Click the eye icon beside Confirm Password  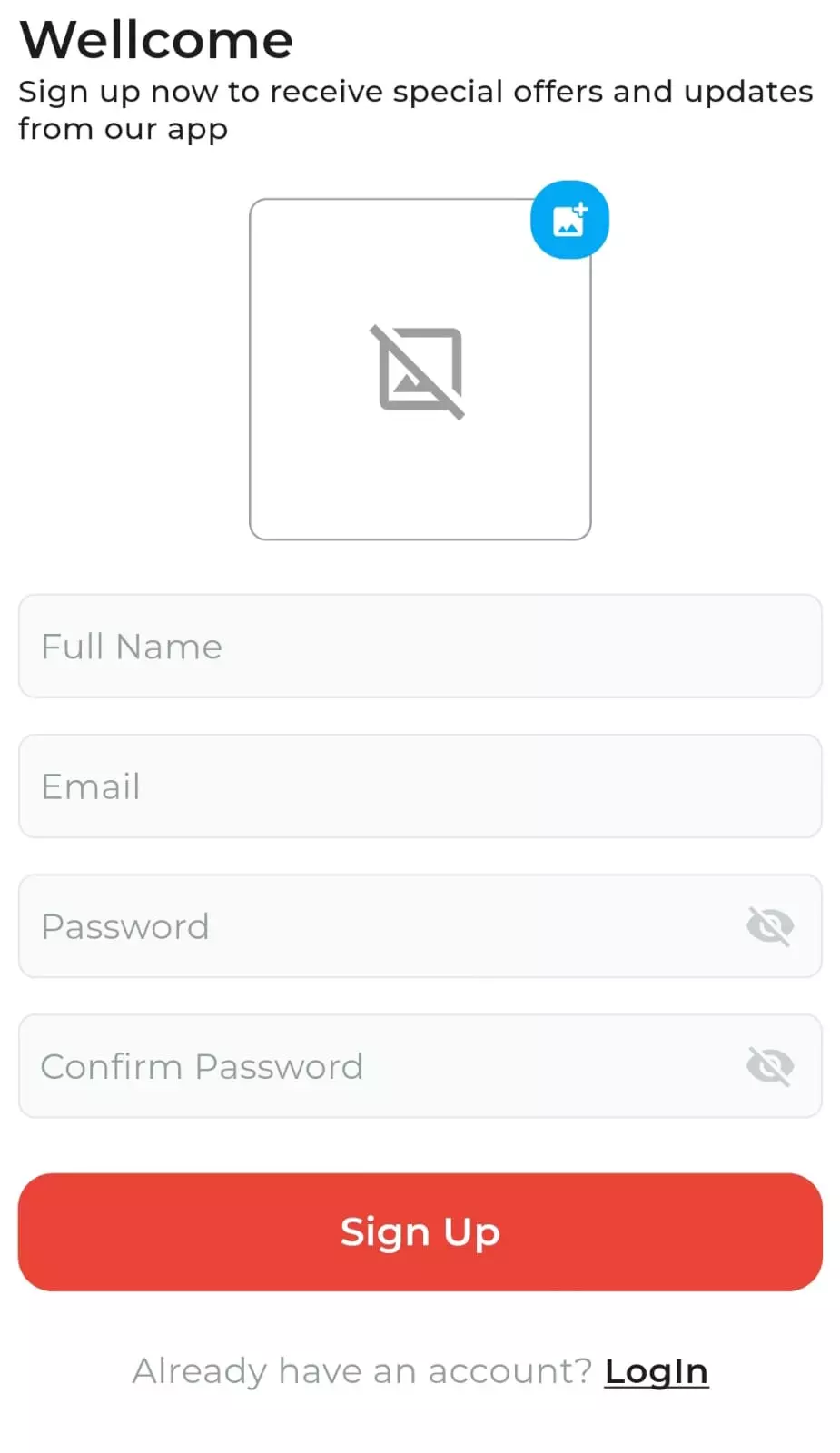(x=769, y=1065)
